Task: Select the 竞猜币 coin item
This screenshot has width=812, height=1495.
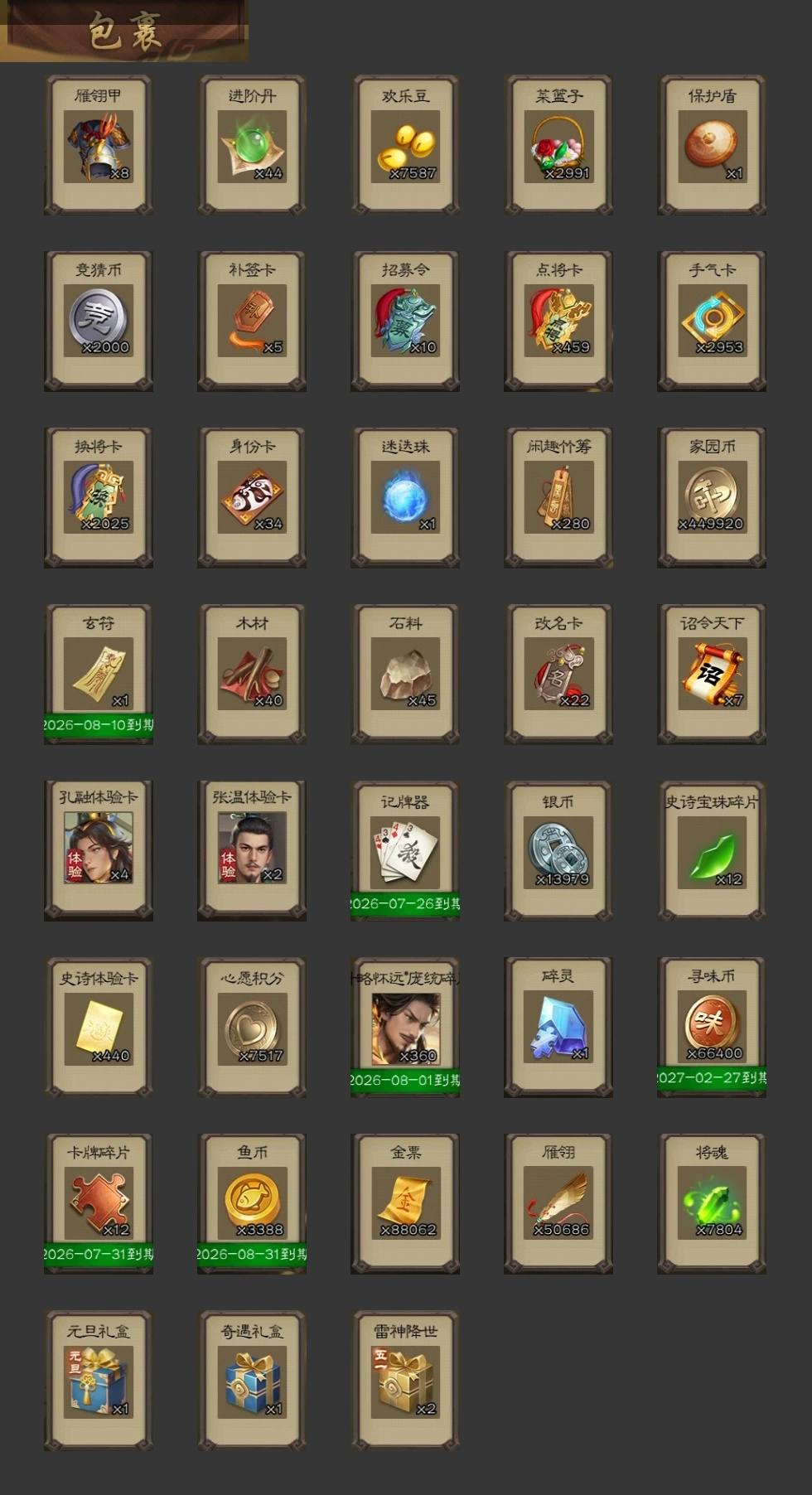Action: (x=99, y=322)
